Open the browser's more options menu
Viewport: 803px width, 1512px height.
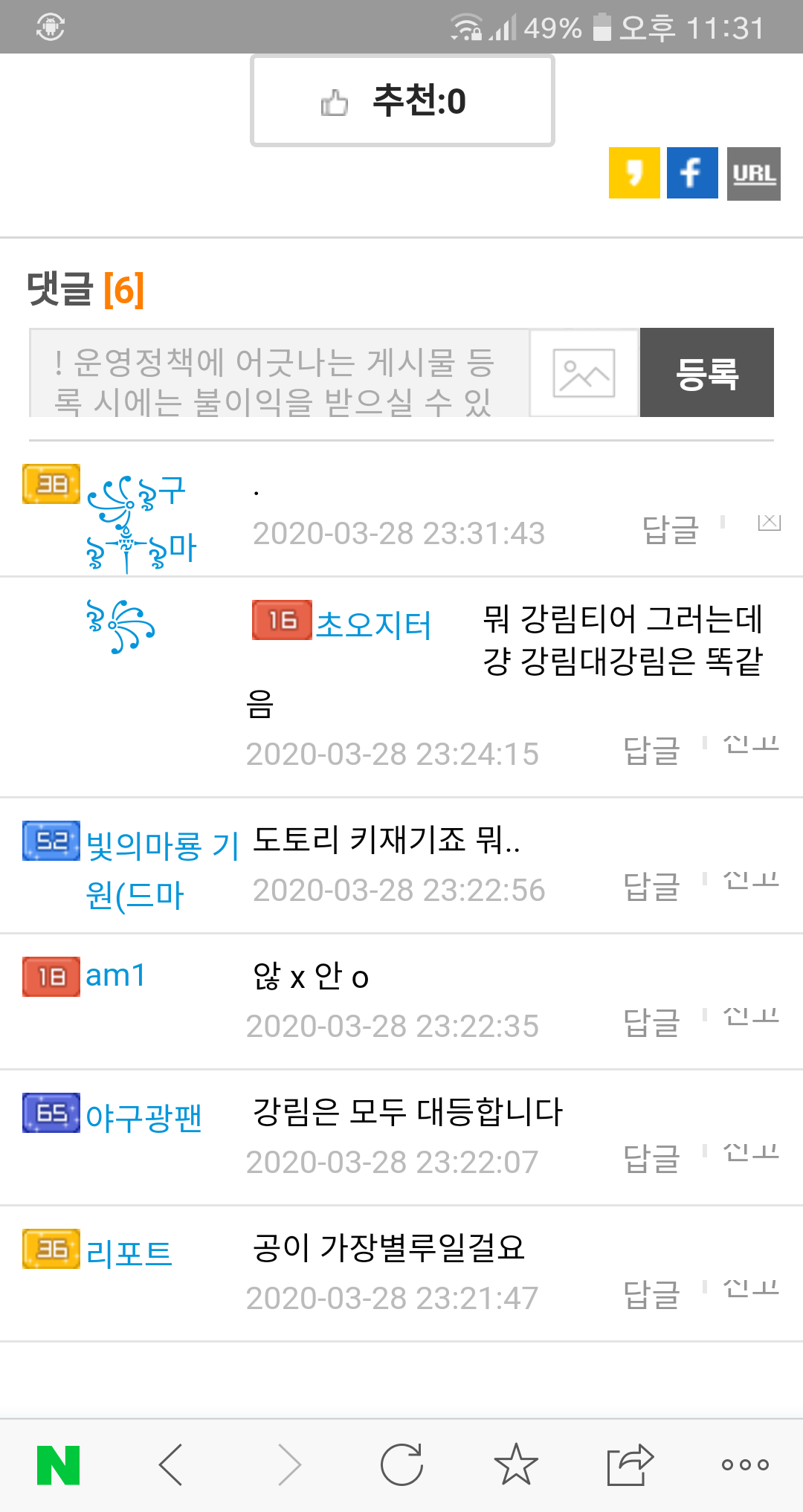click(x=744, y=1465)
